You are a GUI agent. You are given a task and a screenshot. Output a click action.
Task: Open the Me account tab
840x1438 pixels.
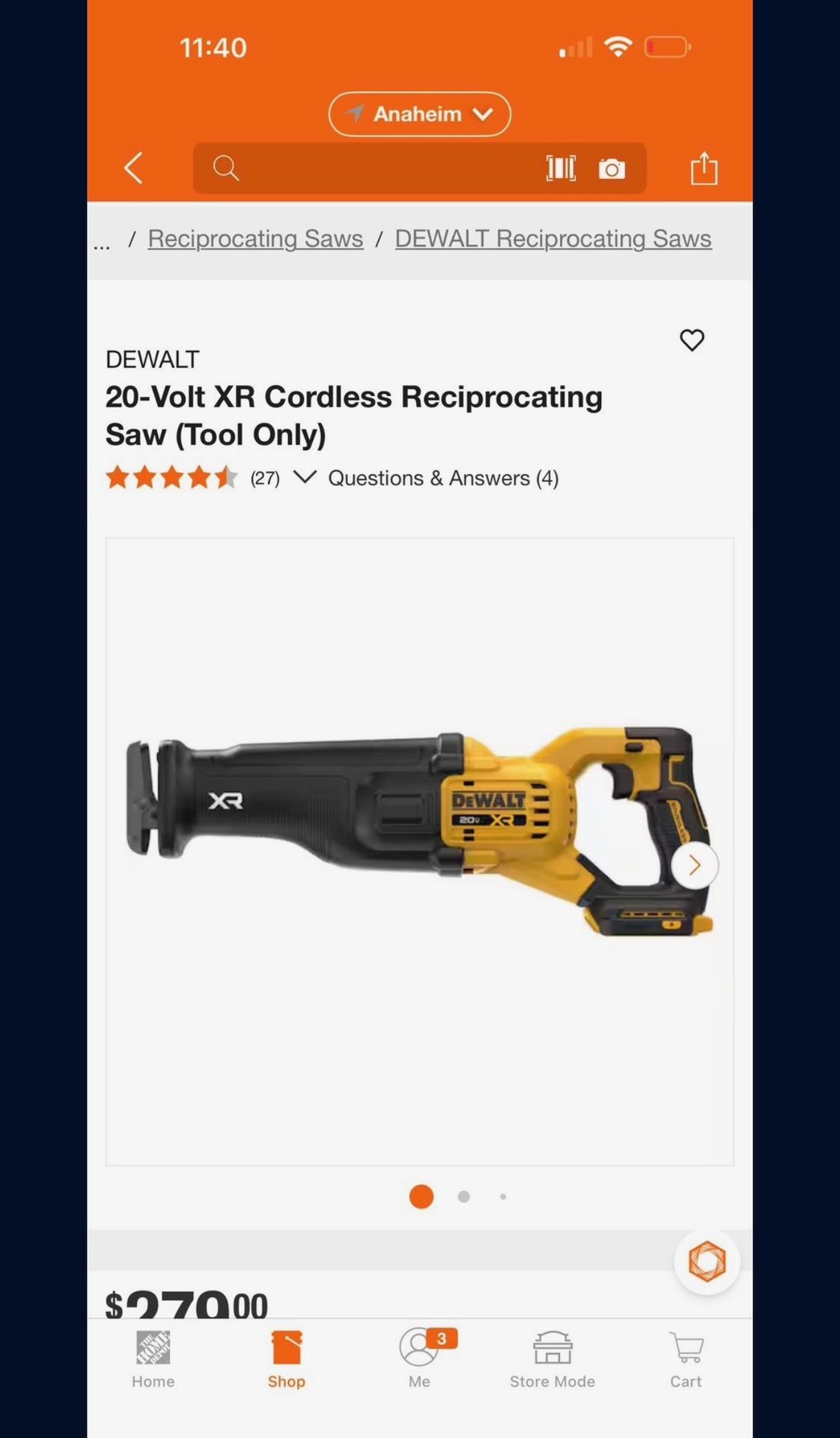click(419, 1359)
